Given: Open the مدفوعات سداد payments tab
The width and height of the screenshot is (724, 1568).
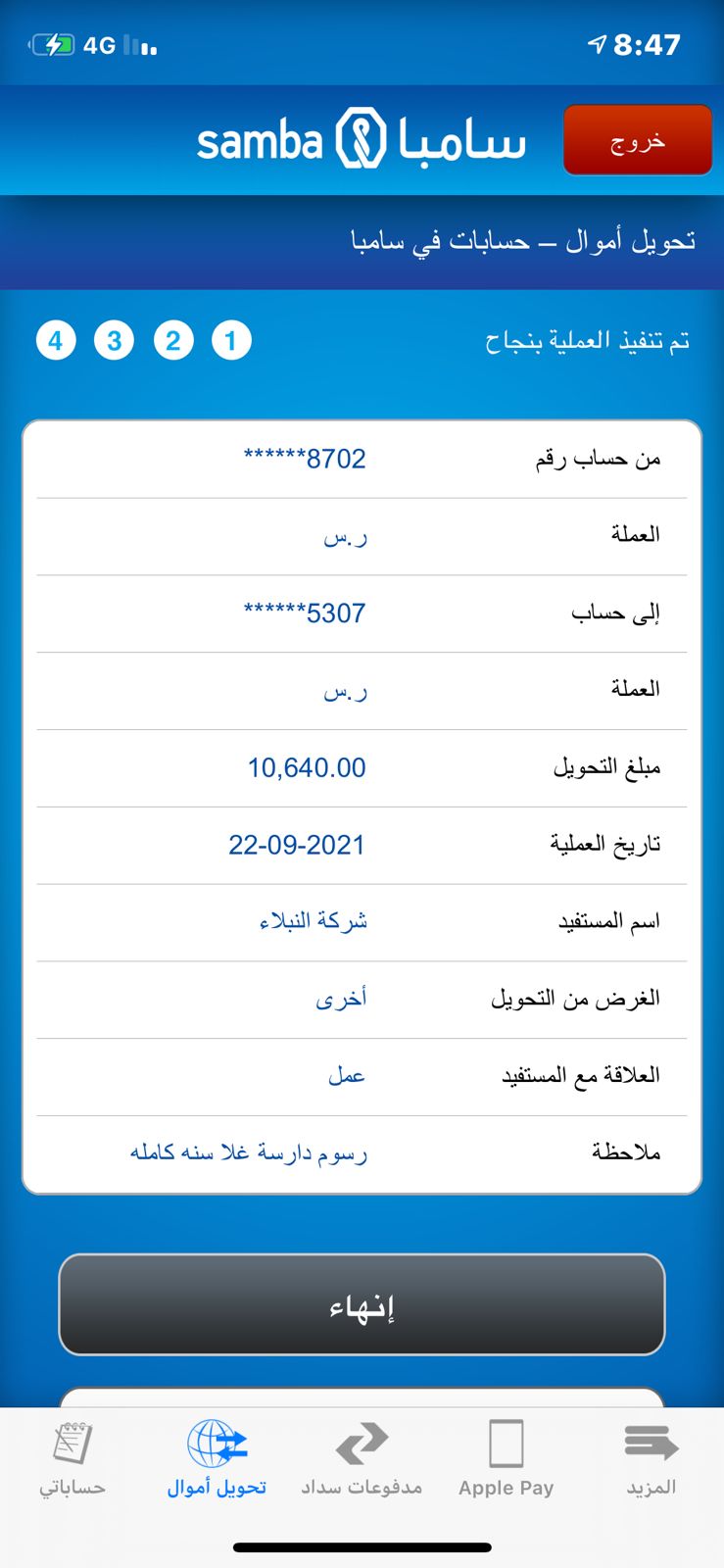Looking at the screenshot, I should [362, 1459].
